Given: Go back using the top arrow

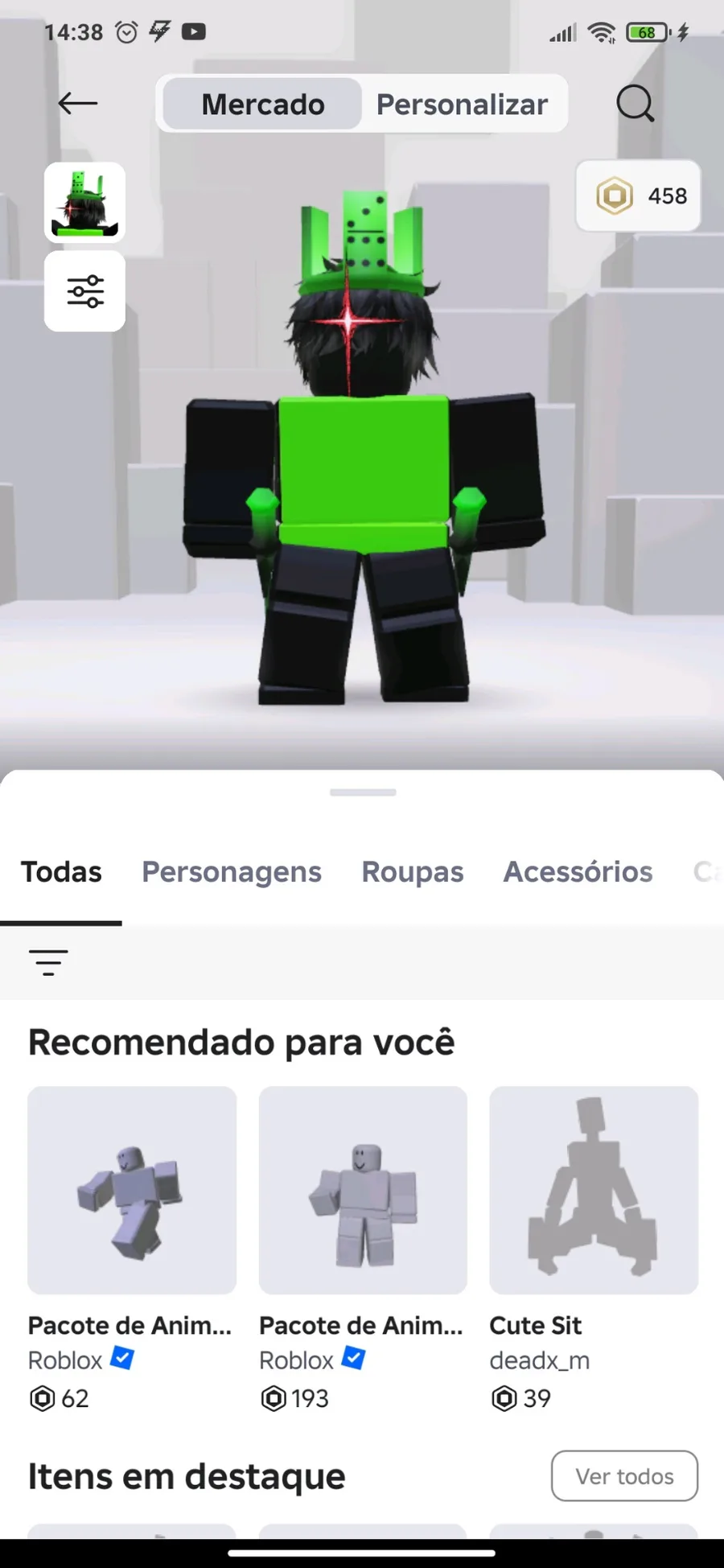Looking at the screenshot, I should pos(77,103).
